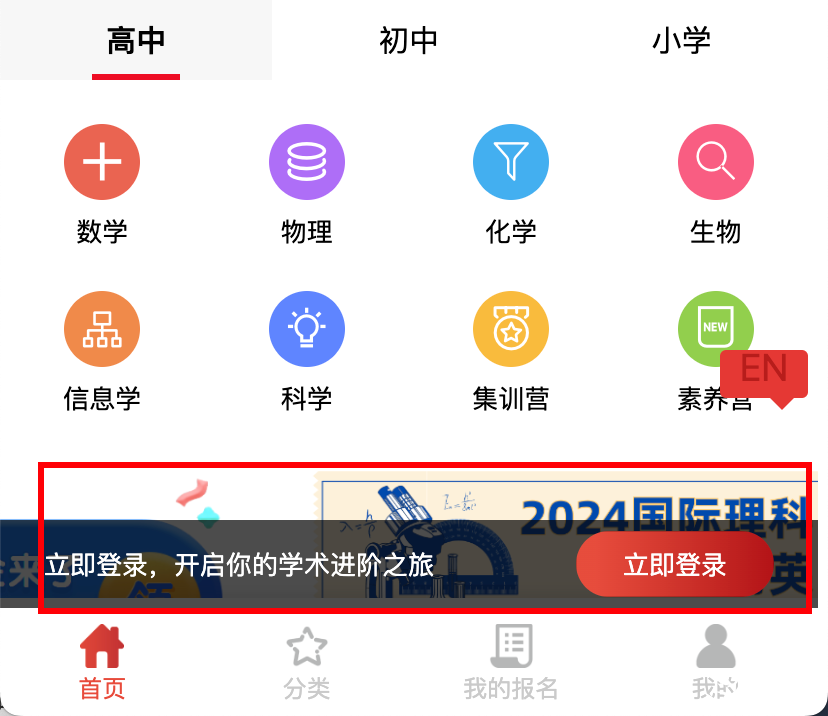Tap the 立即登录 button
The image size is (828, 716).
coord(674,565)
